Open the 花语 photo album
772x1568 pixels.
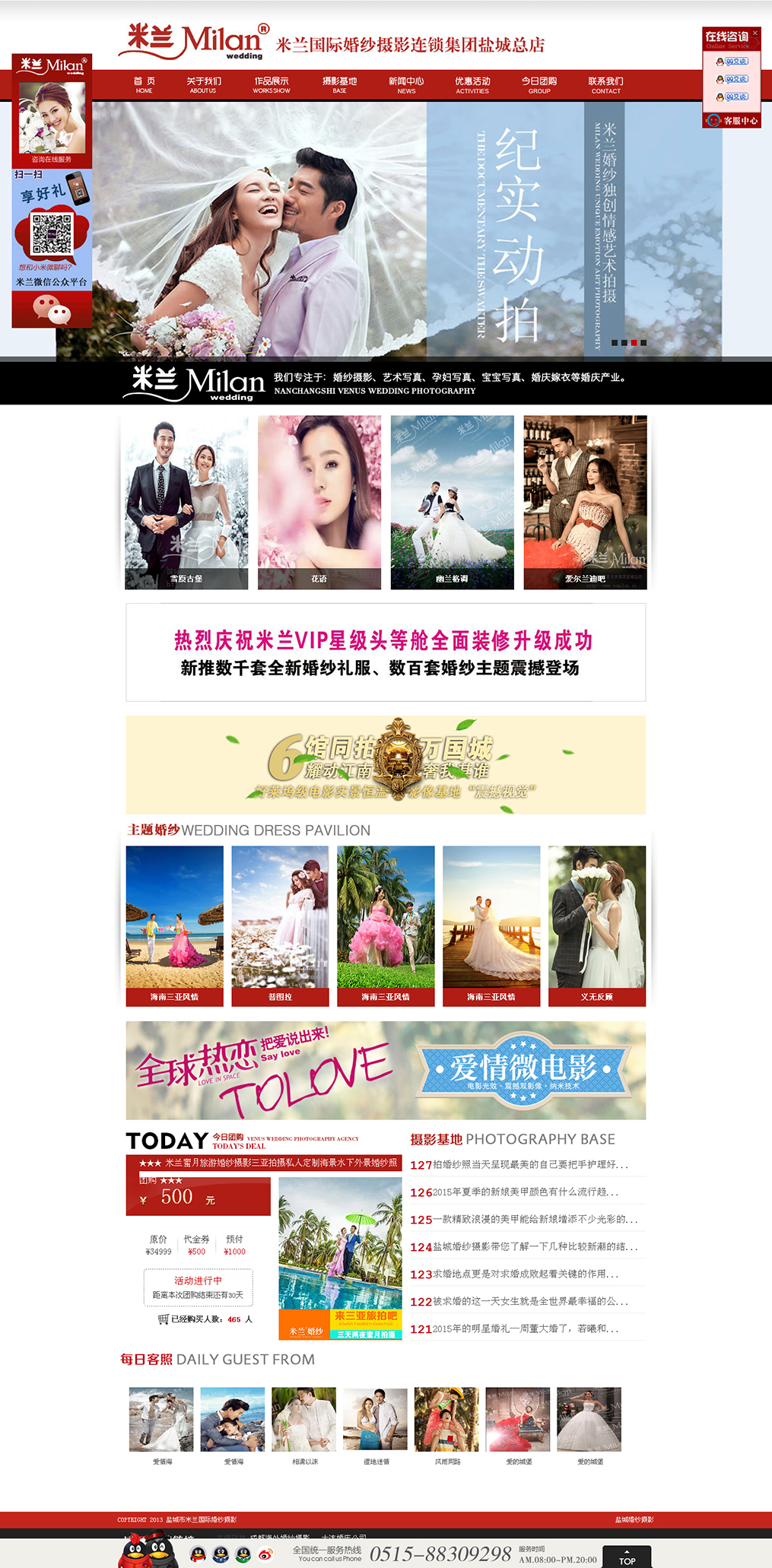point(319,502)
